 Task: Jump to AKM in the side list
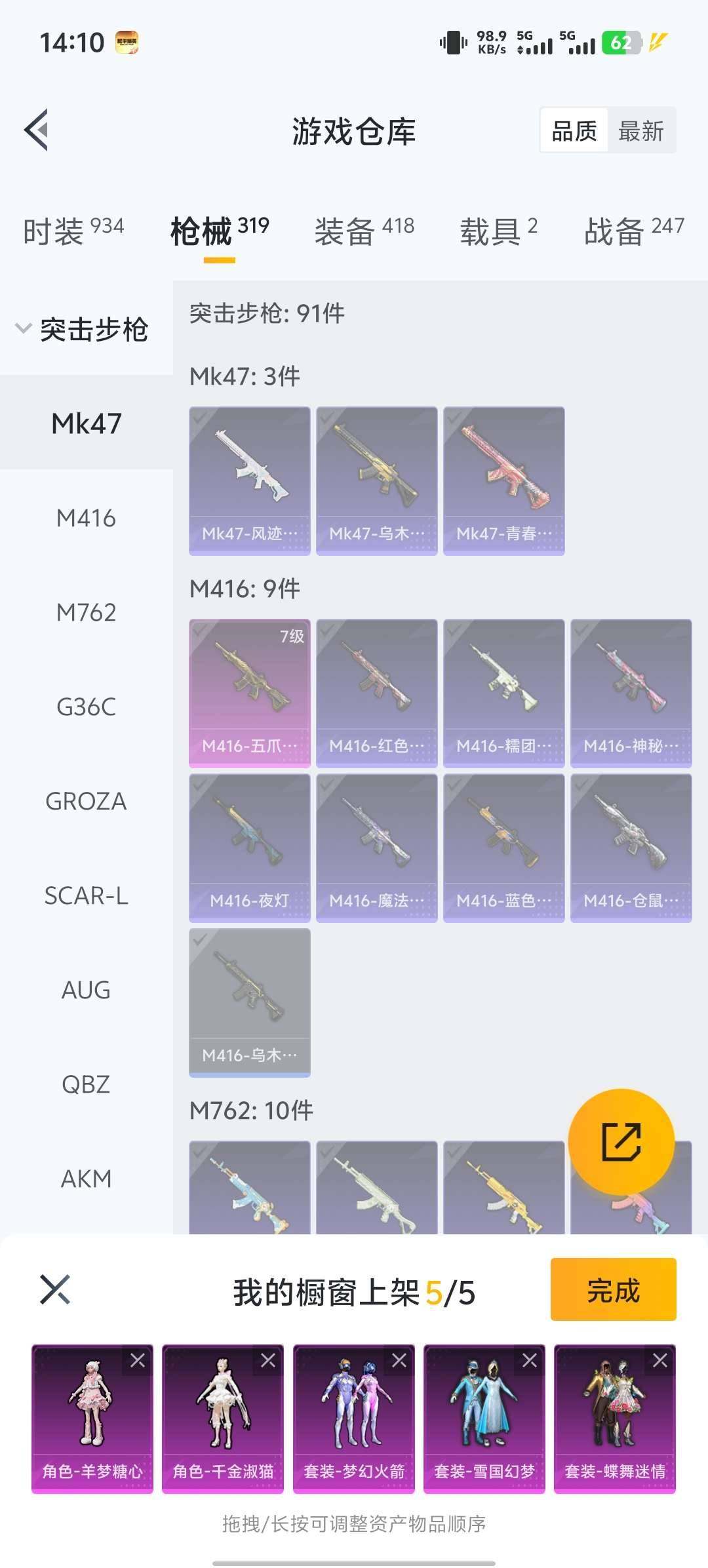pyautogui.click(x=86, y=1179)
